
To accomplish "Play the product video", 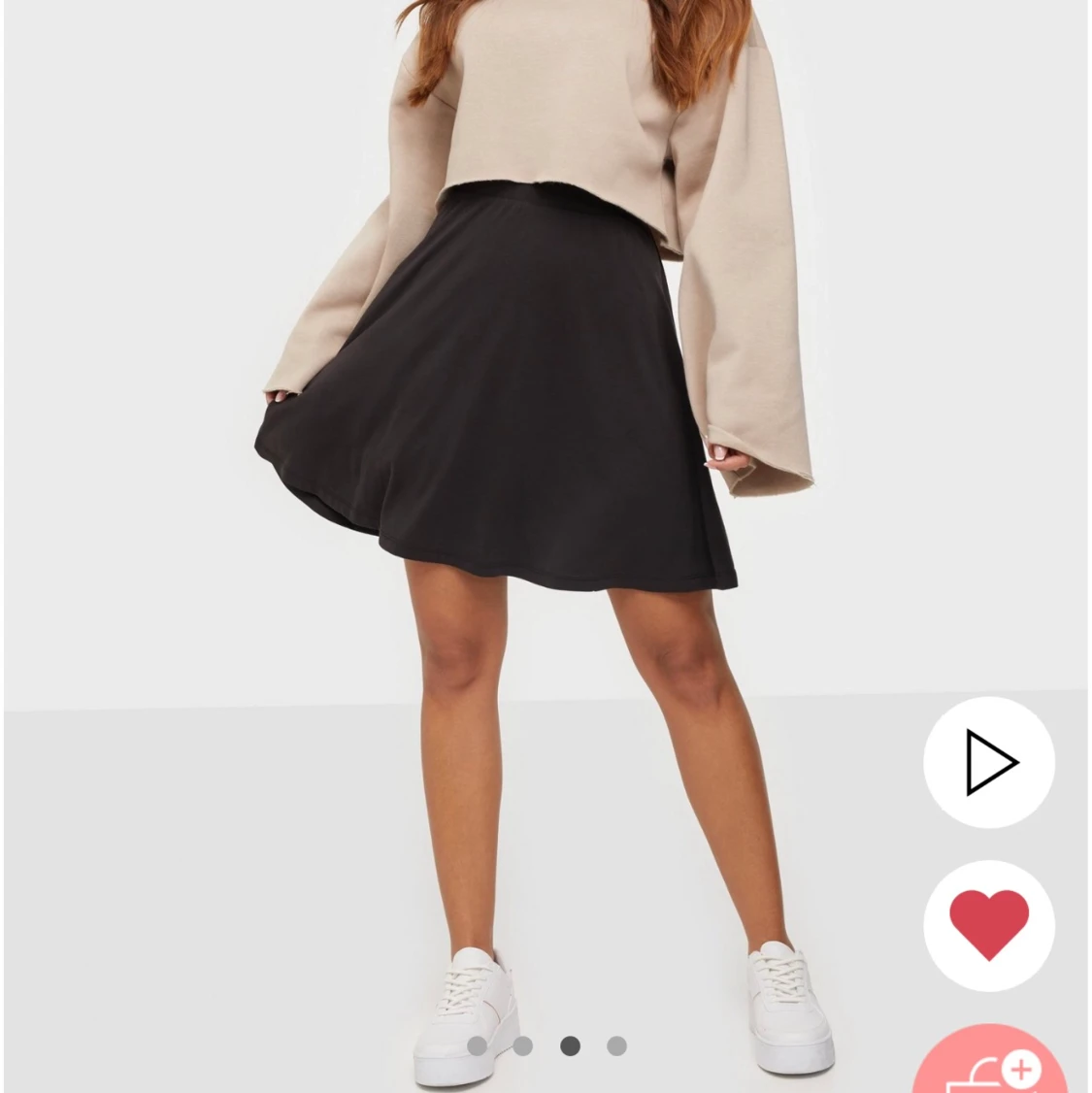I will coord(988,762).
